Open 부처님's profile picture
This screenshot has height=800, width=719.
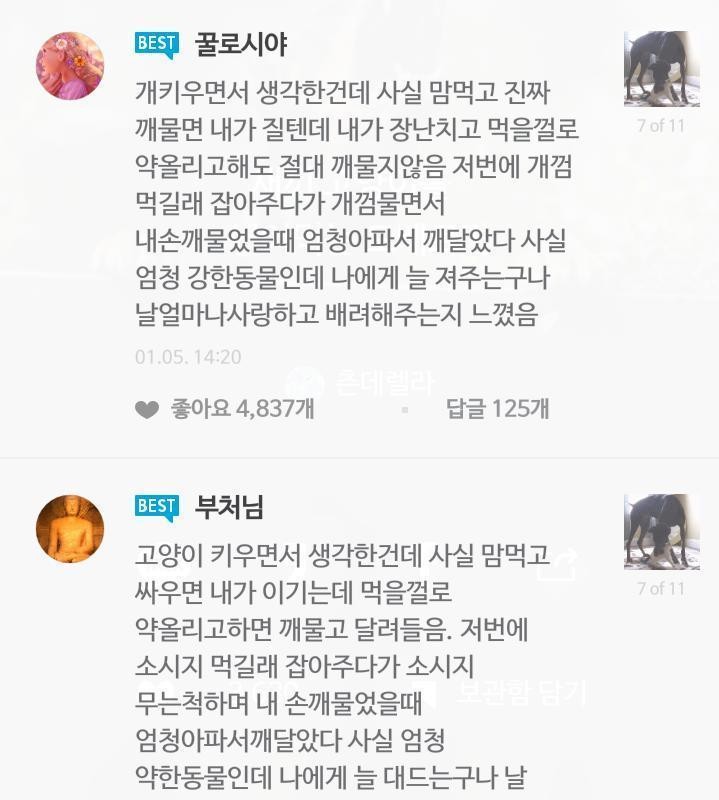pyautogui.click(x=70, y=528)
